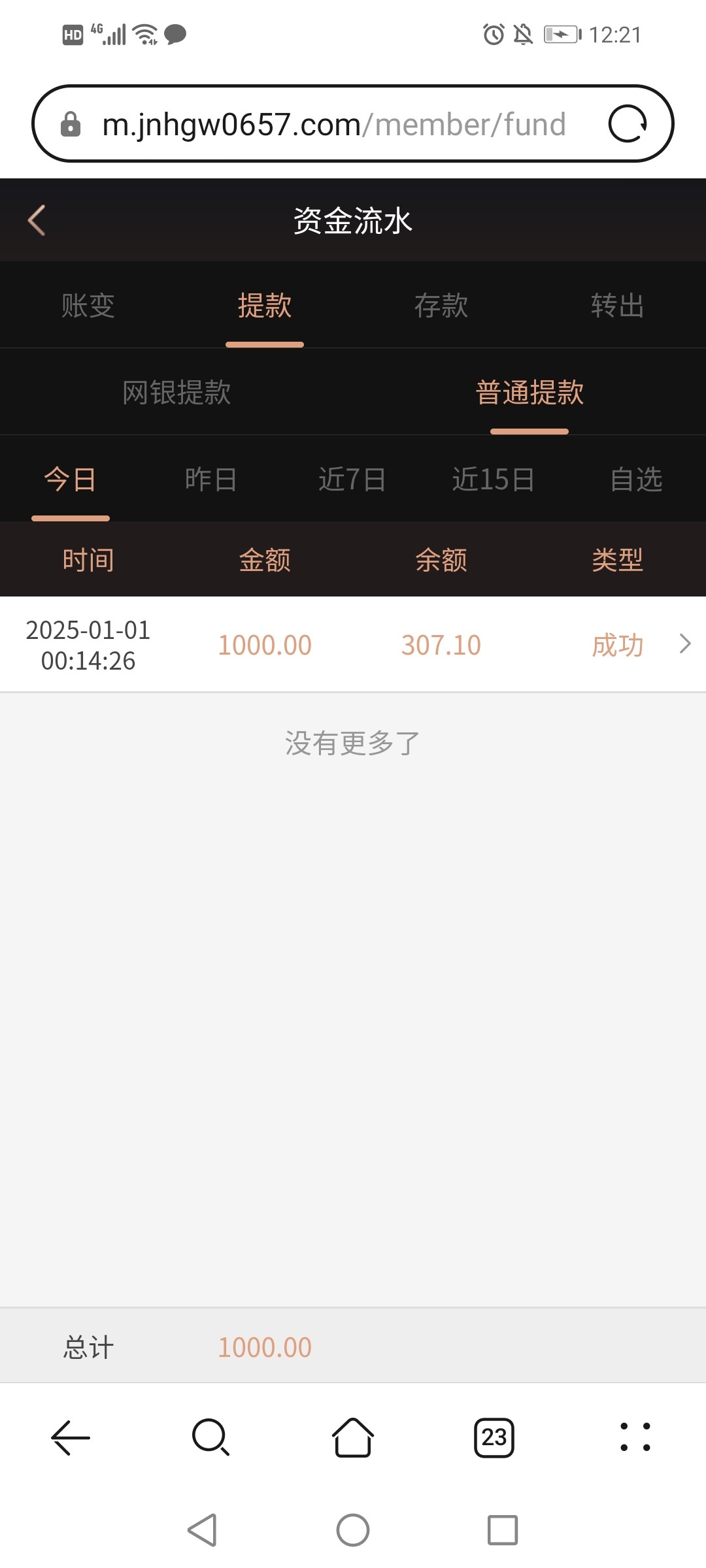Open the browser search icon
Screen dimensions: 706x1568
211,1437
